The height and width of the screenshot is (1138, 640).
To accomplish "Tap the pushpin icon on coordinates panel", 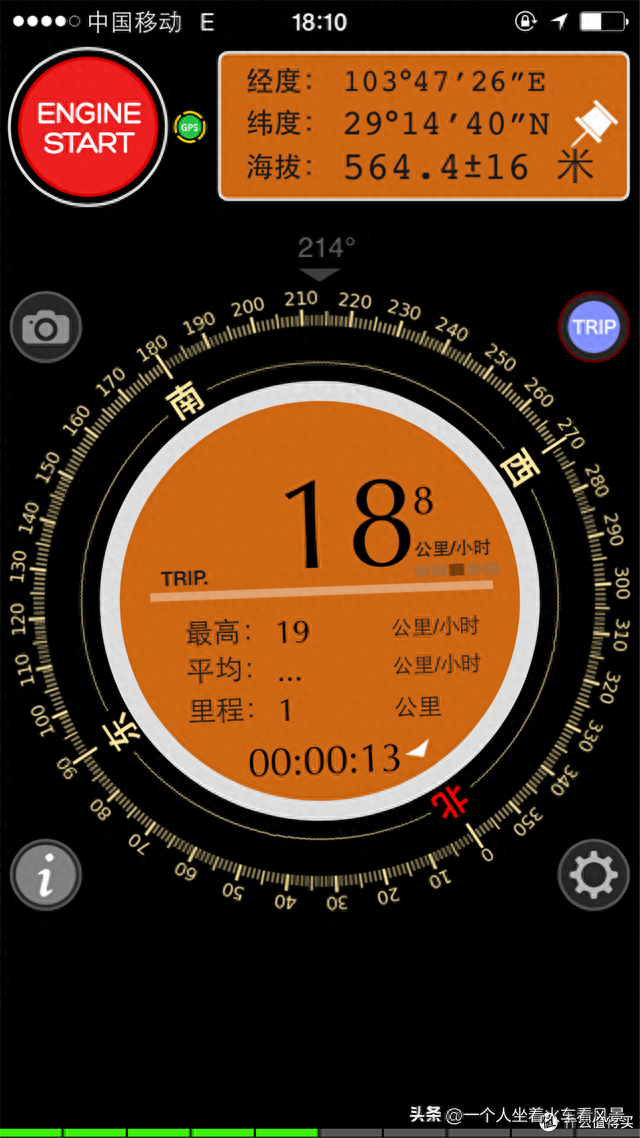I will click(x=594, y=123).
